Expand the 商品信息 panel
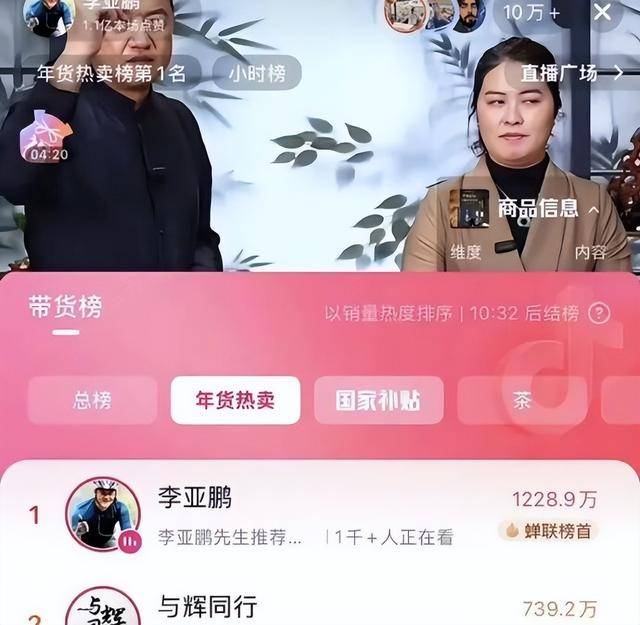Viewport: 640px width, 625px height. (x=548, y=208)
